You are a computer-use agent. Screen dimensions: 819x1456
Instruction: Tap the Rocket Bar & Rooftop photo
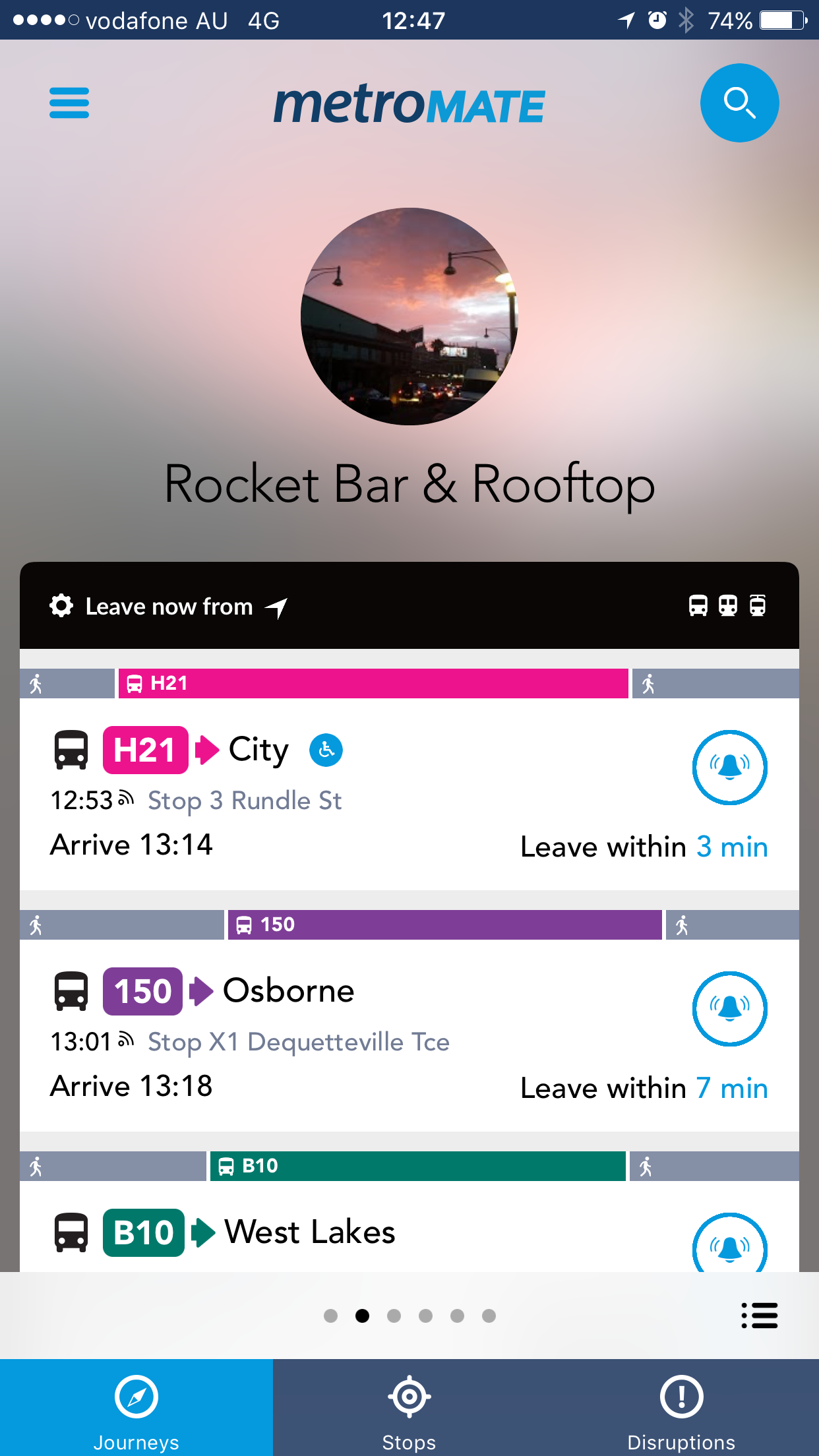coord(409,317)
